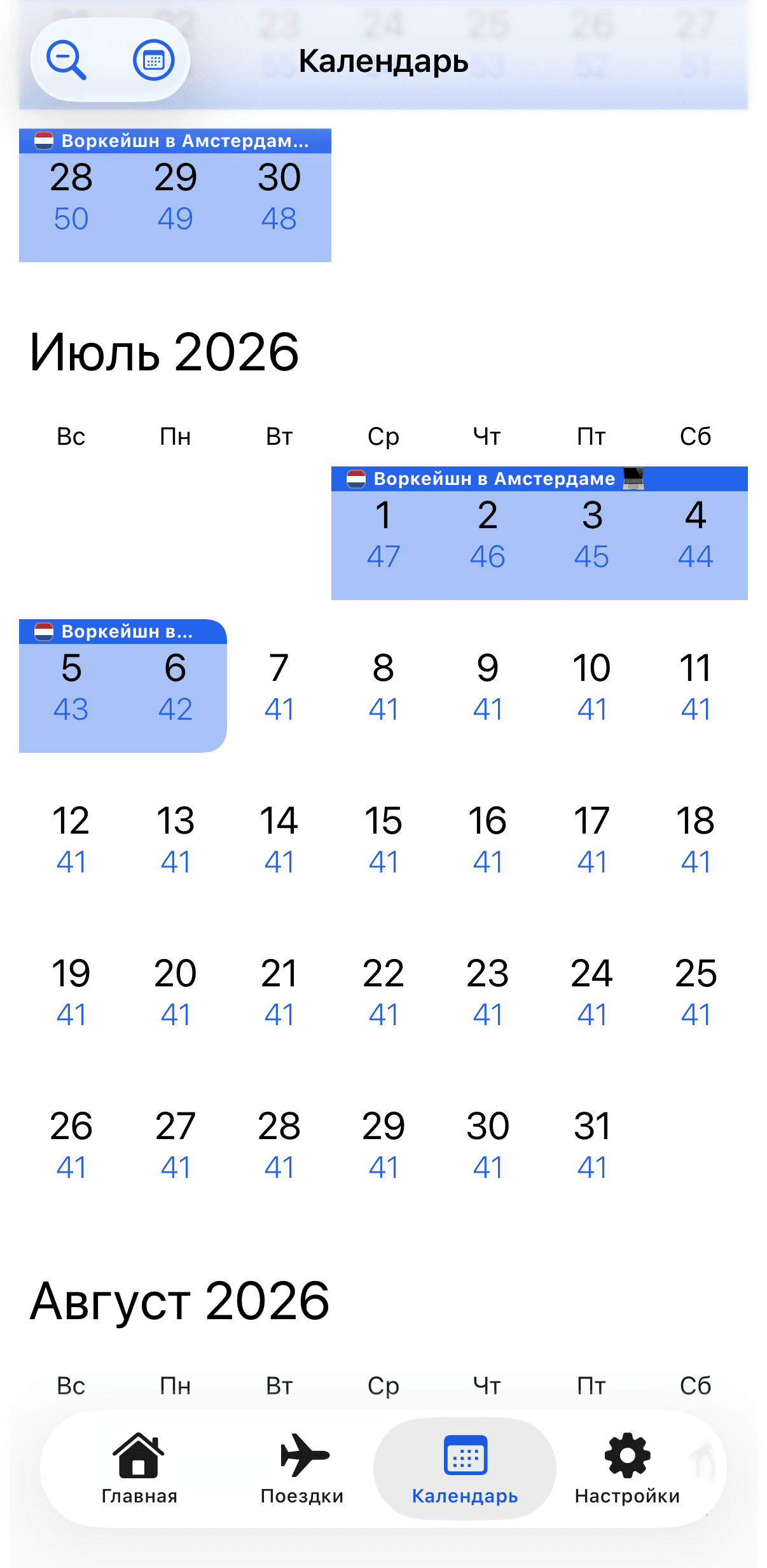
Task: Choose July 20 in the calendar
Action: (x=176, y=993)
